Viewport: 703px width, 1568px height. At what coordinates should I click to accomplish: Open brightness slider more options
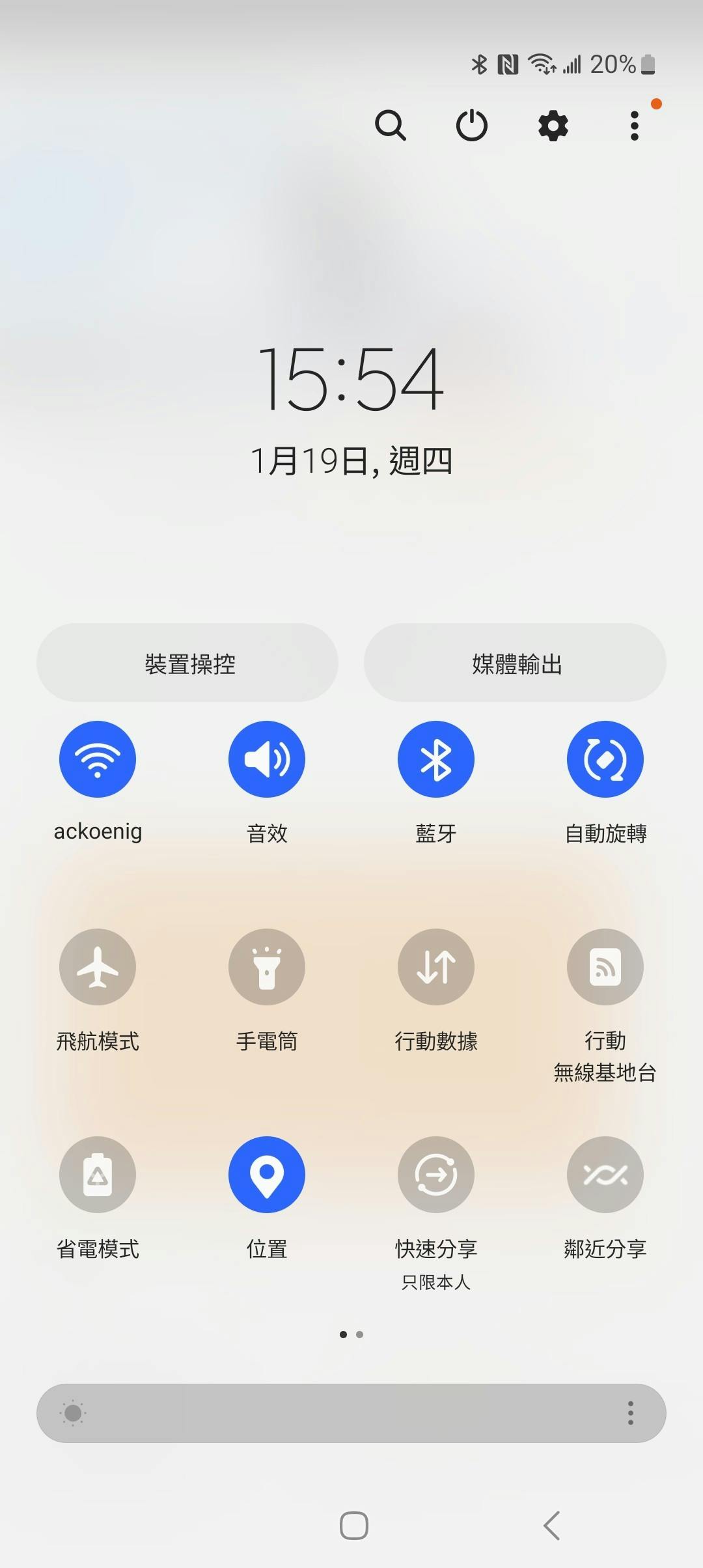point(630,1413)
